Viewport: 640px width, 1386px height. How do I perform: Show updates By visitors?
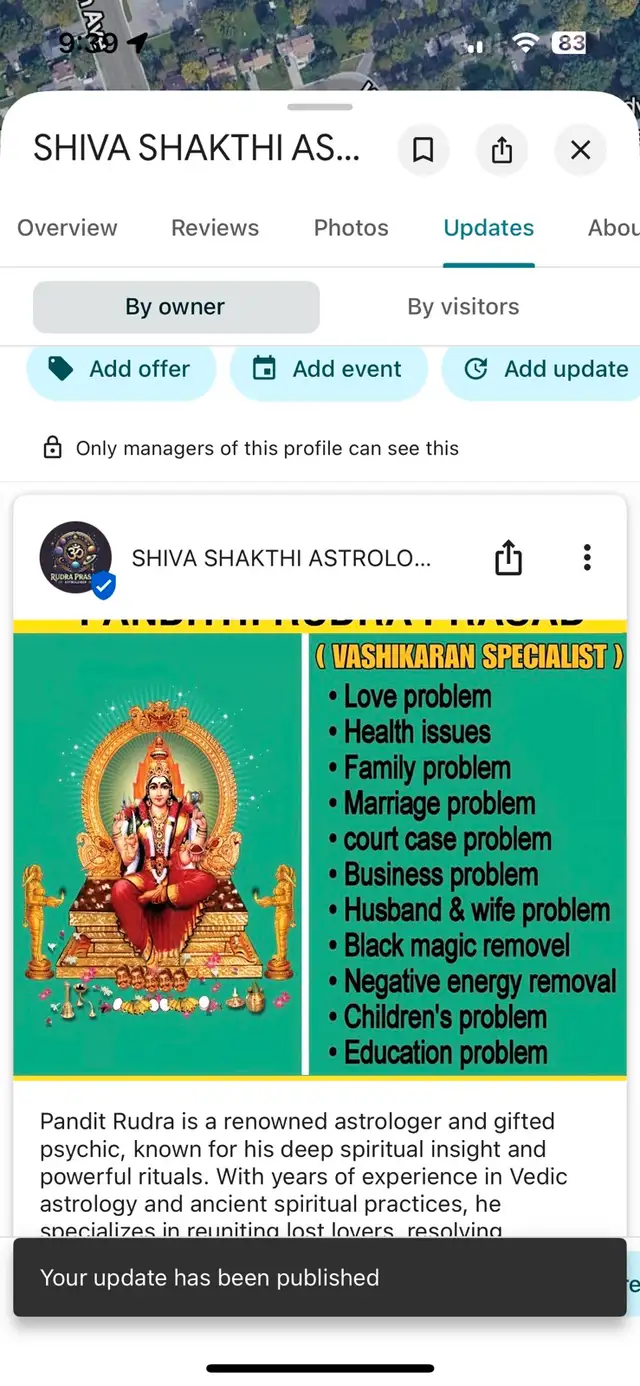[x=463, y=307]
